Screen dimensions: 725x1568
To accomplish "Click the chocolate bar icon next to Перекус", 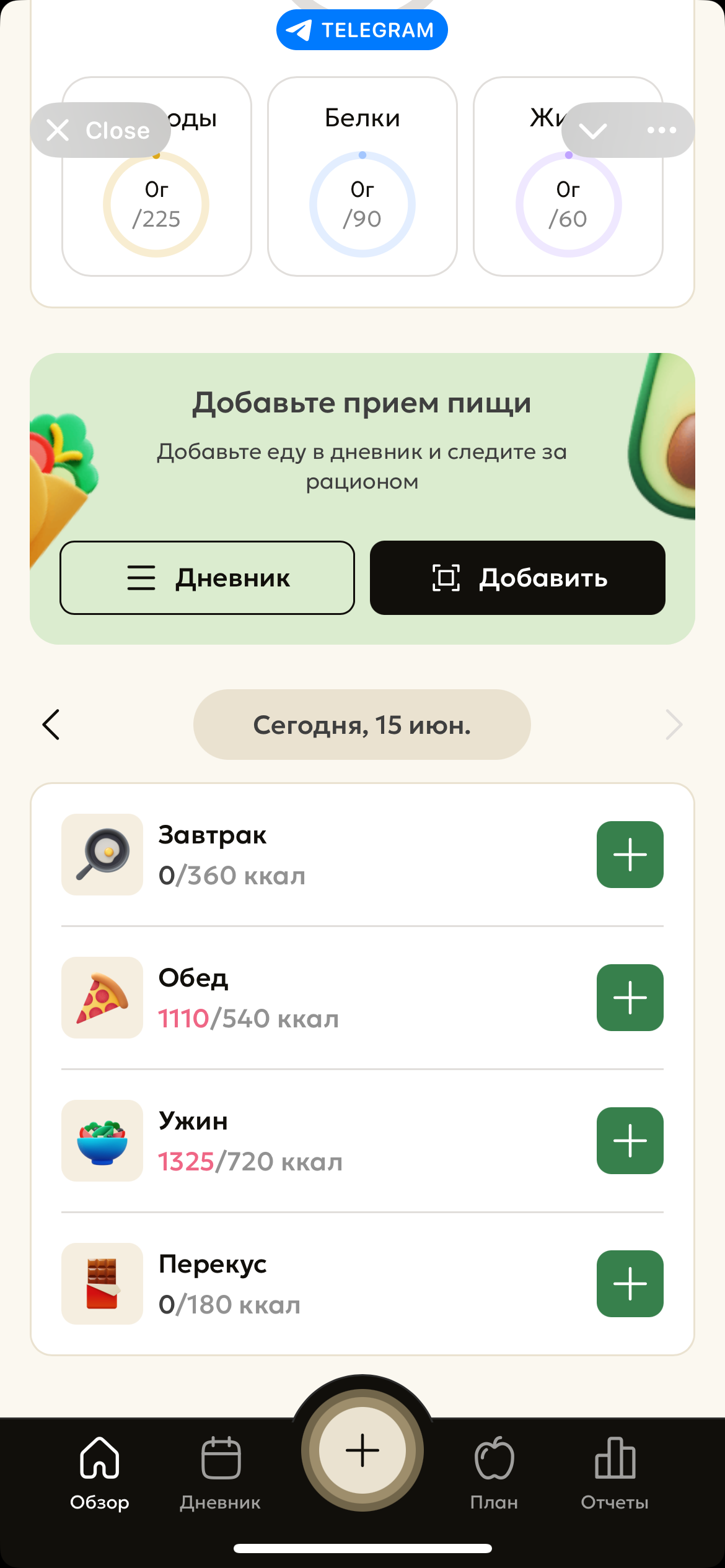I will click(101, 1283).
